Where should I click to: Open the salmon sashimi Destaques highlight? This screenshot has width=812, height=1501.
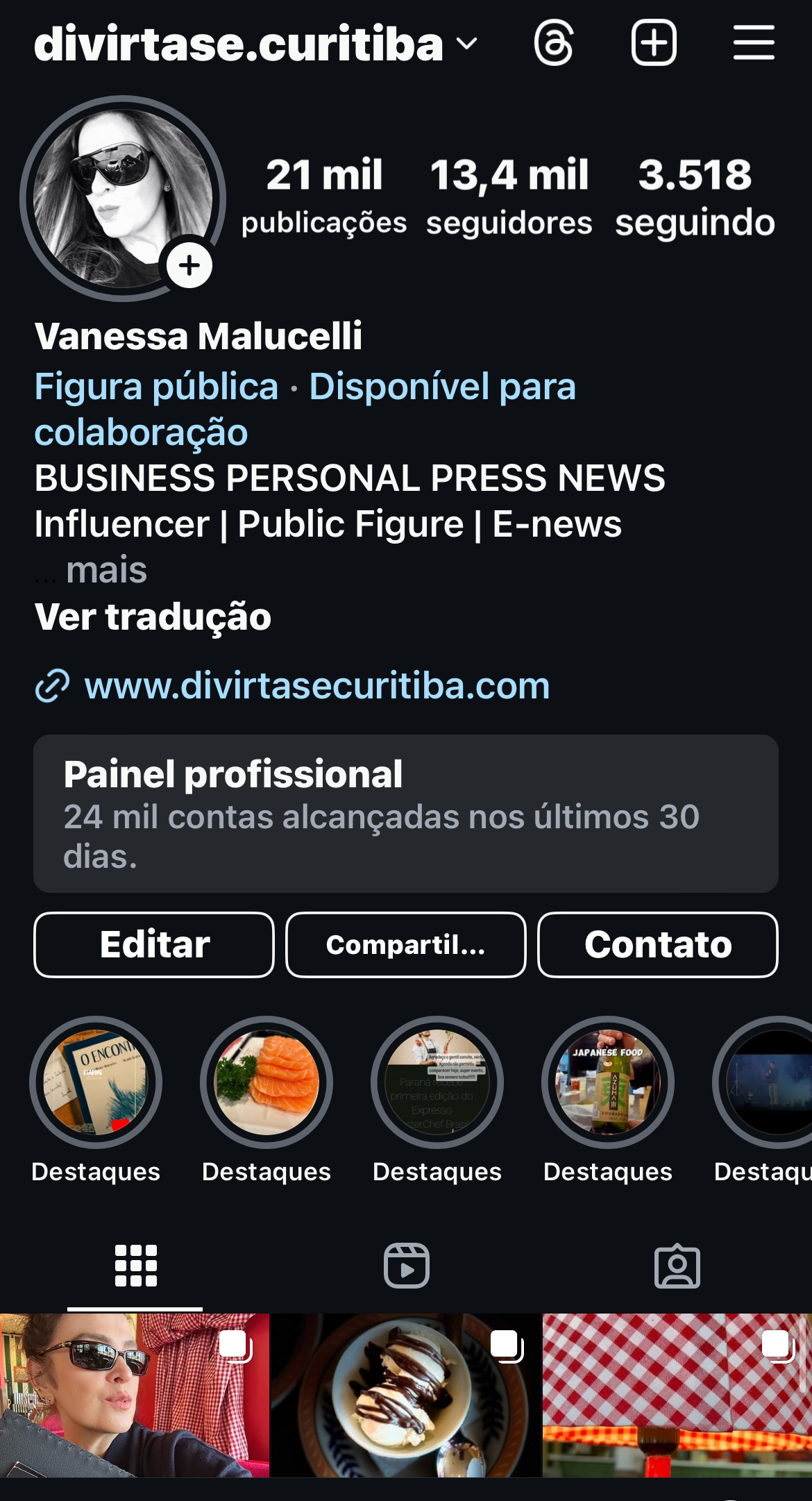click(267, 1082)
